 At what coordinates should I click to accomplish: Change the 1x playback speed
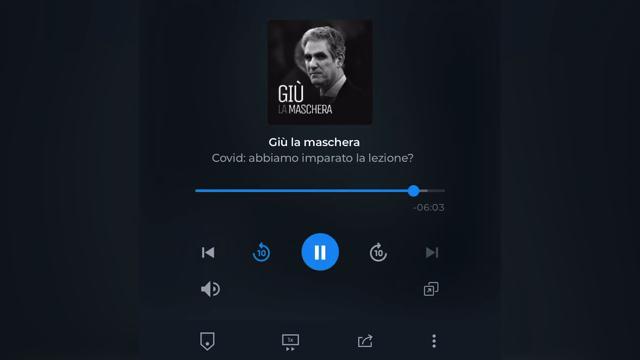[290, 342]
